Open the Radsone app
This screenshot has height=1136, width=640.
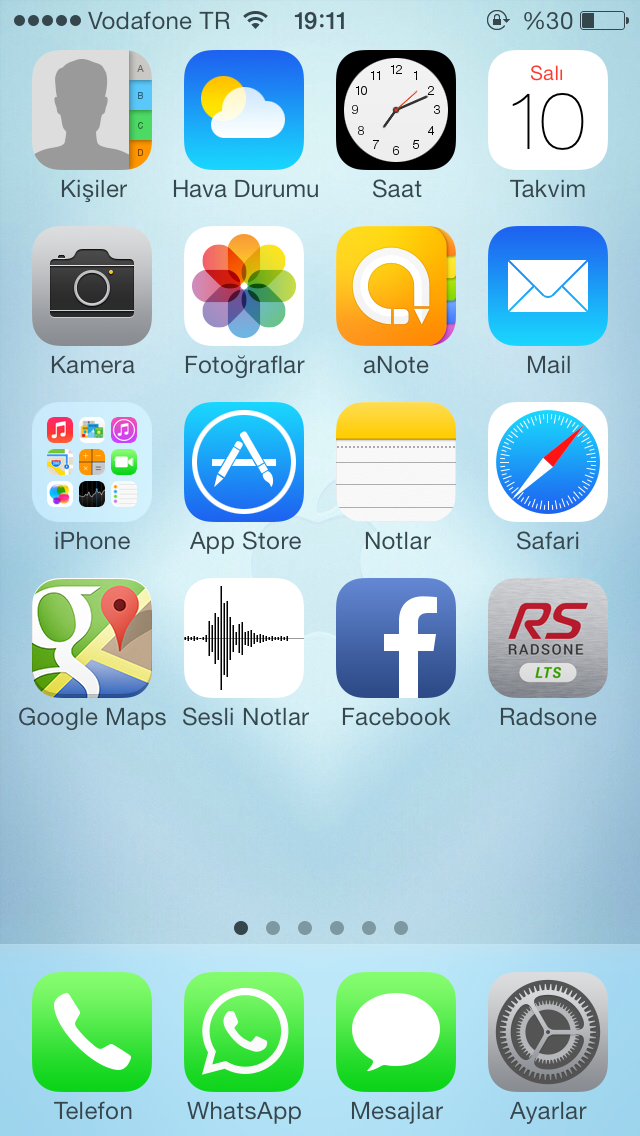[548, 638]
